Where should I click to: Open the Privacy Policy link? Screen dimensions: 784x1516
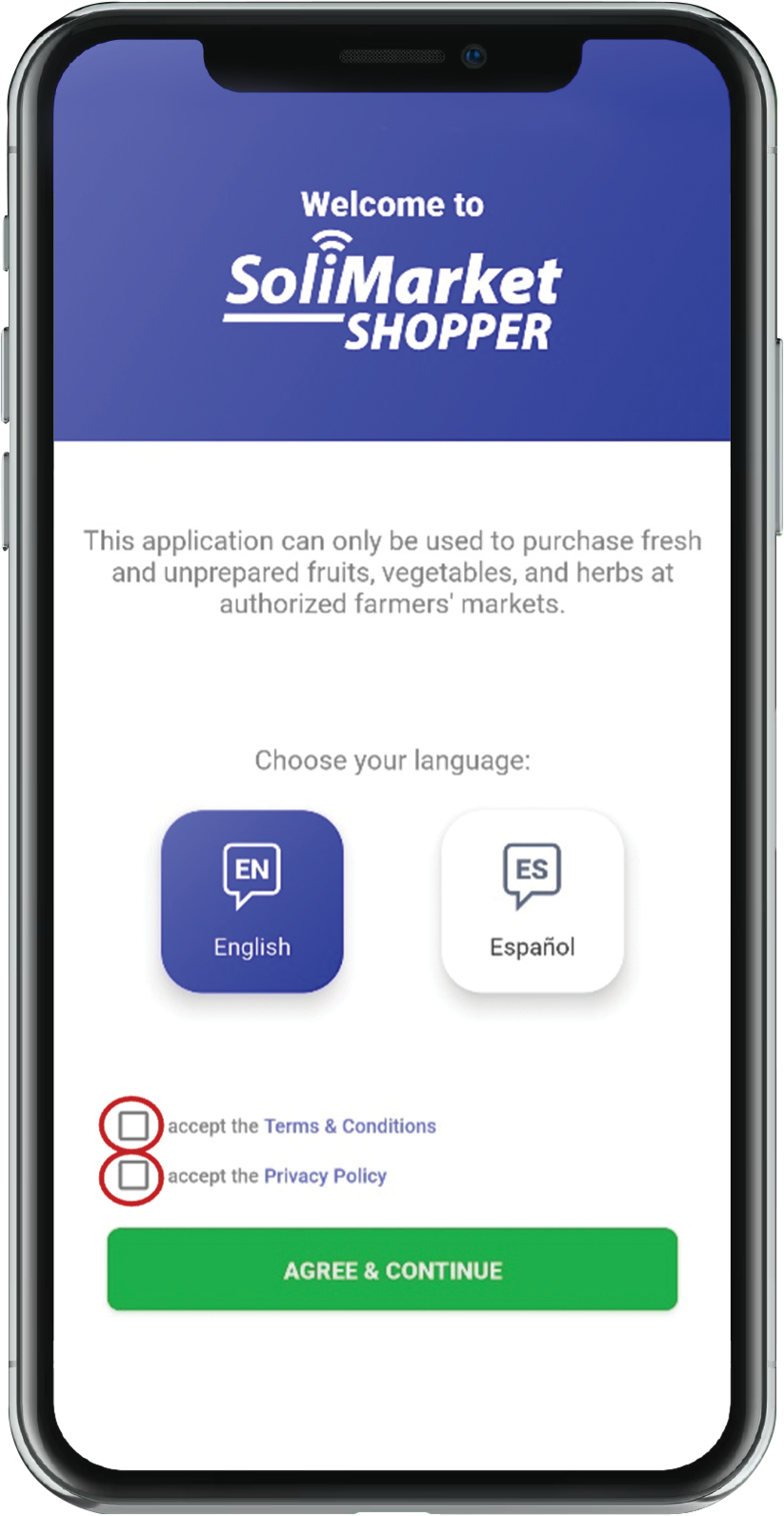325,1176
